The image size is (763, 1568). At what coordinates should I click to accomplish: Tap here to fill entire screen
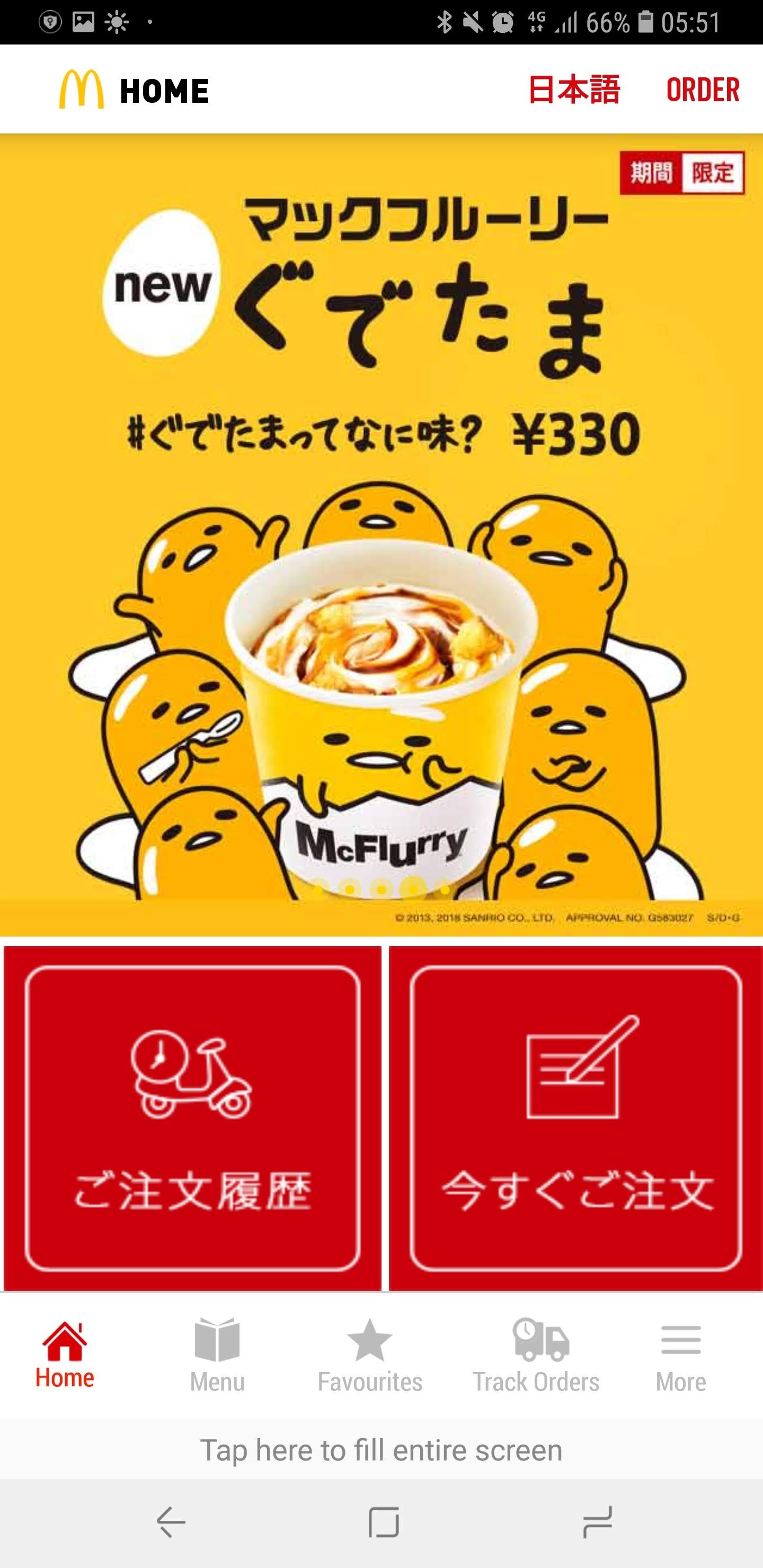click(381, 1450)
